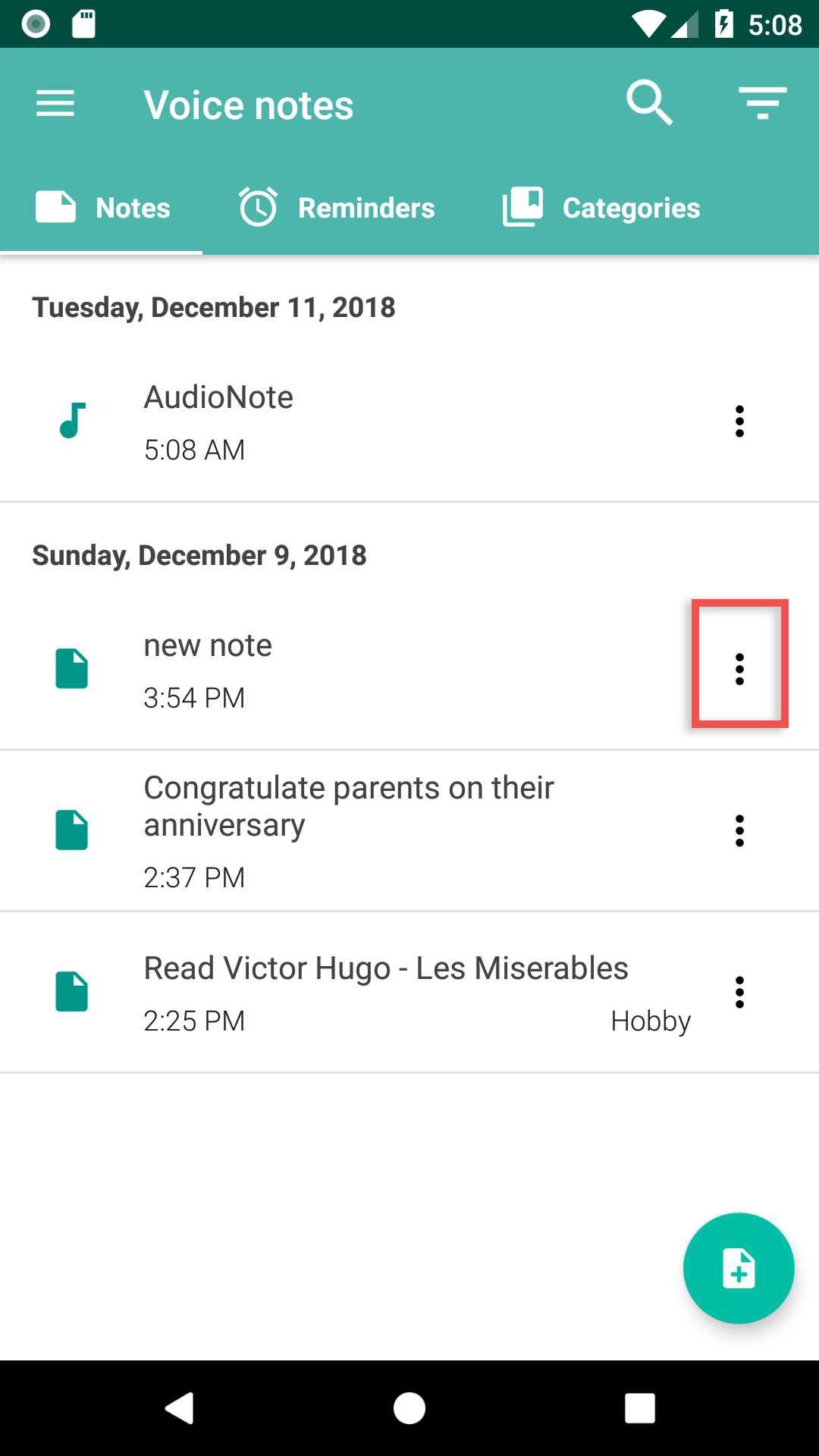Search voice notes

click(x=649, y=104)
